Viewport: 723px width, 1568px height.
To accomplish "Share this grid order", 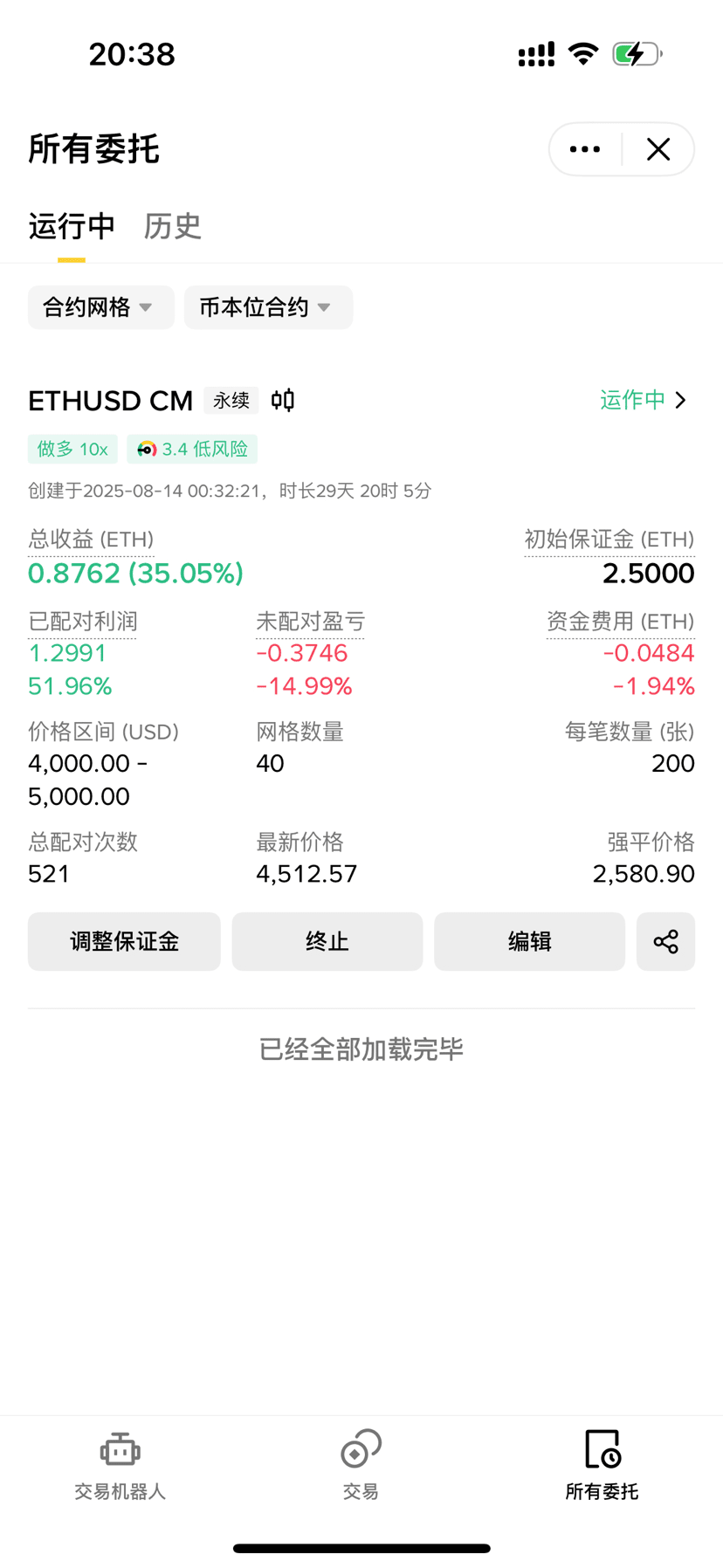I will (665, 941).
